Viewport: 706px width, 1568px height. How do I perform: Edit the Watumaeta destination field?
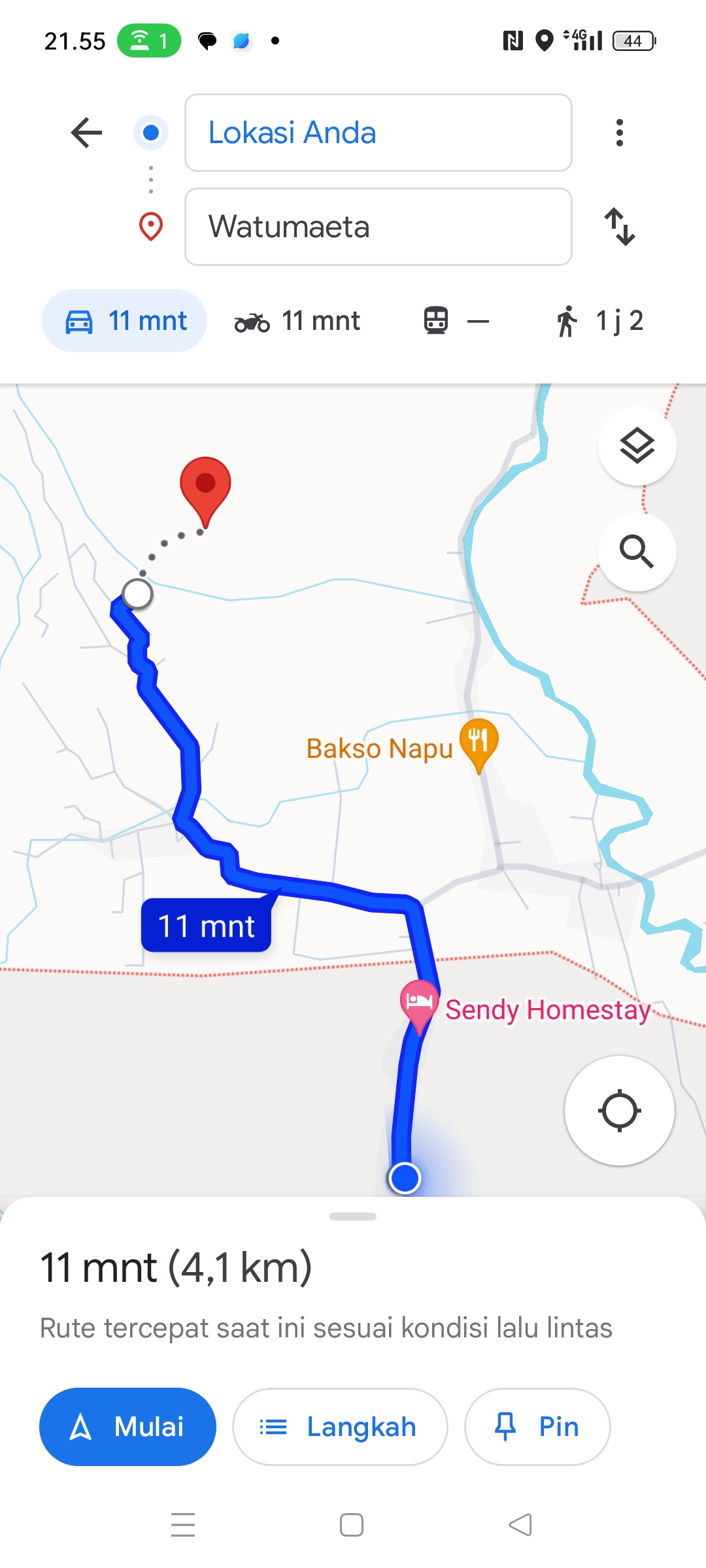tap(378, 227)
